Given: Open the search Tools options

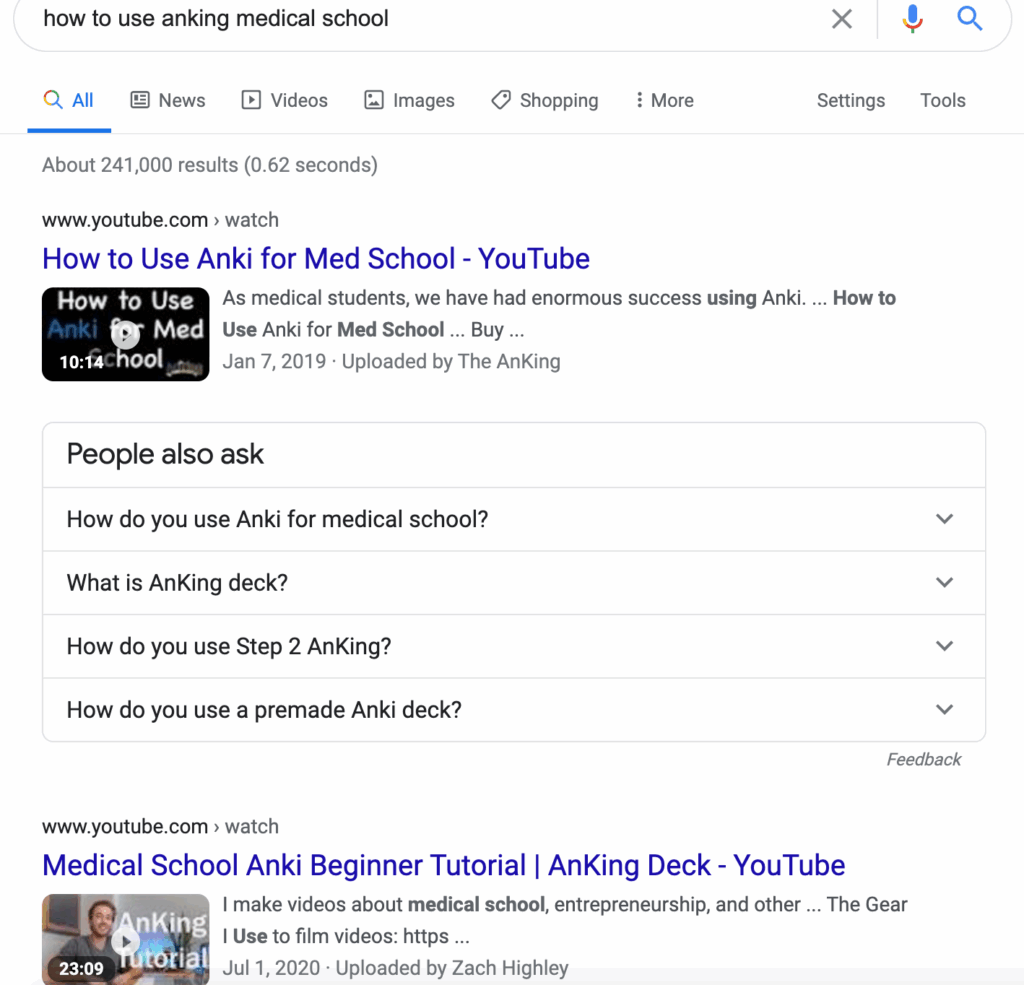Looking at the screenshot, I should point(942,100).
